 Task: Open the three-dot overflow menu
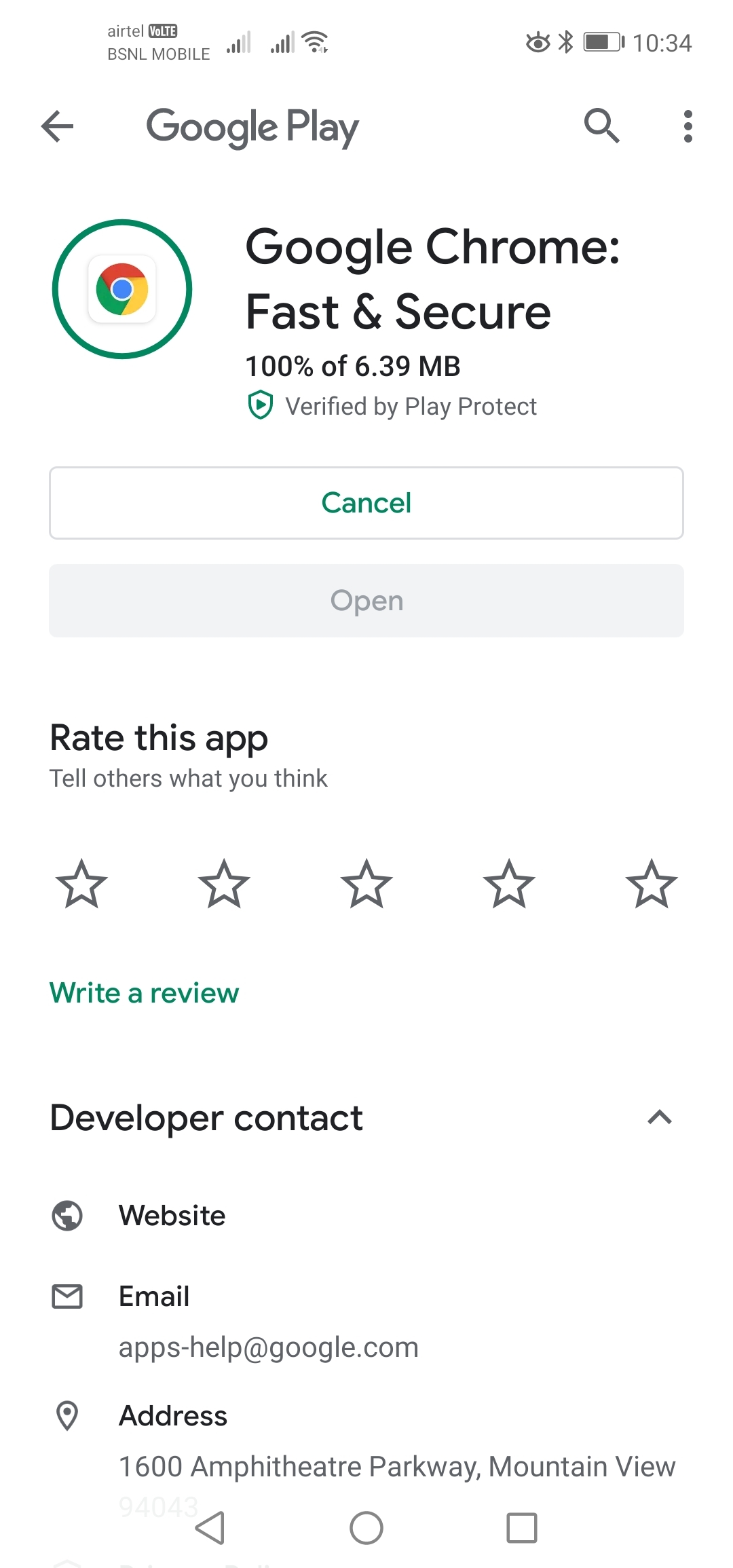688,126
